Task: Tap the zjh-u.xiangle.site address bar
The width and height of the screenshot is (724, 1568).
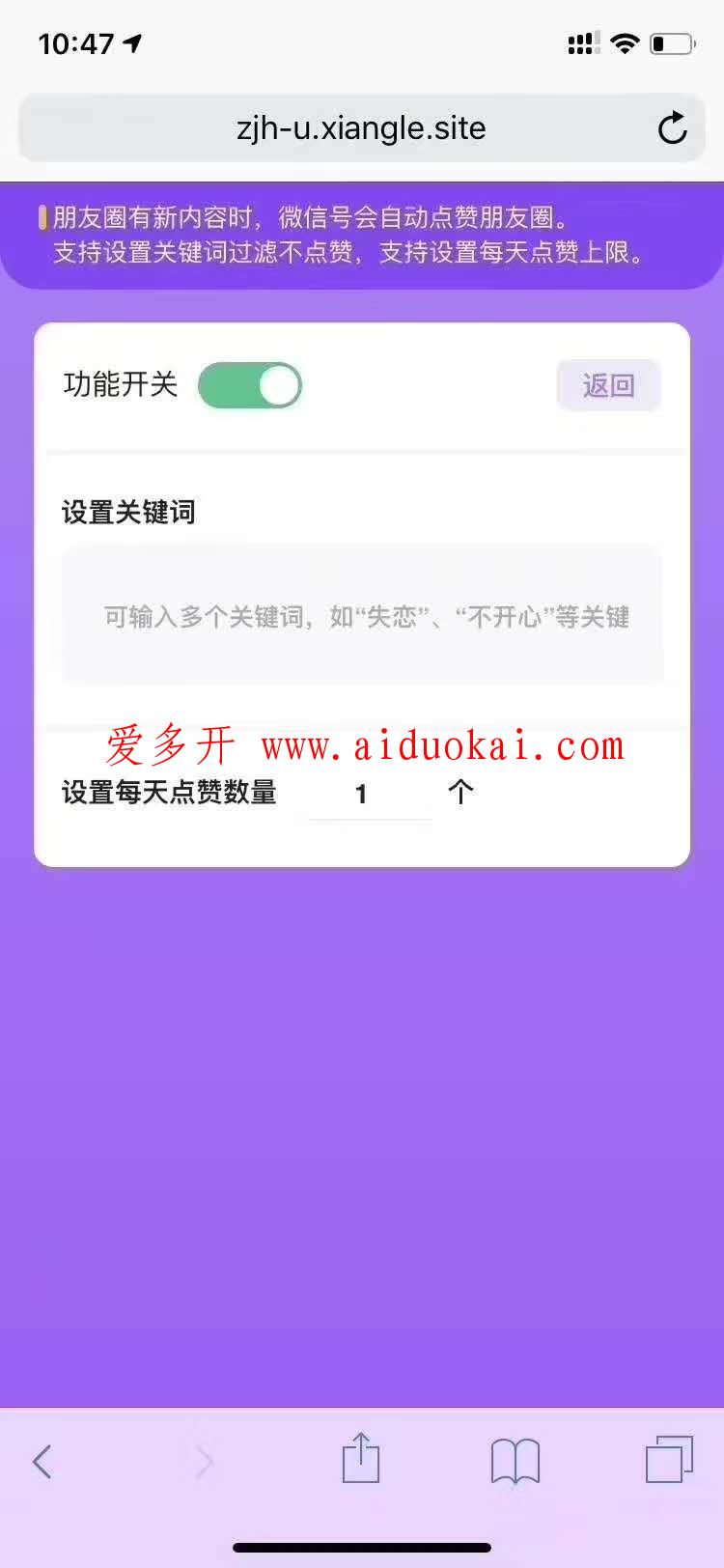Action: coord(361,128)
